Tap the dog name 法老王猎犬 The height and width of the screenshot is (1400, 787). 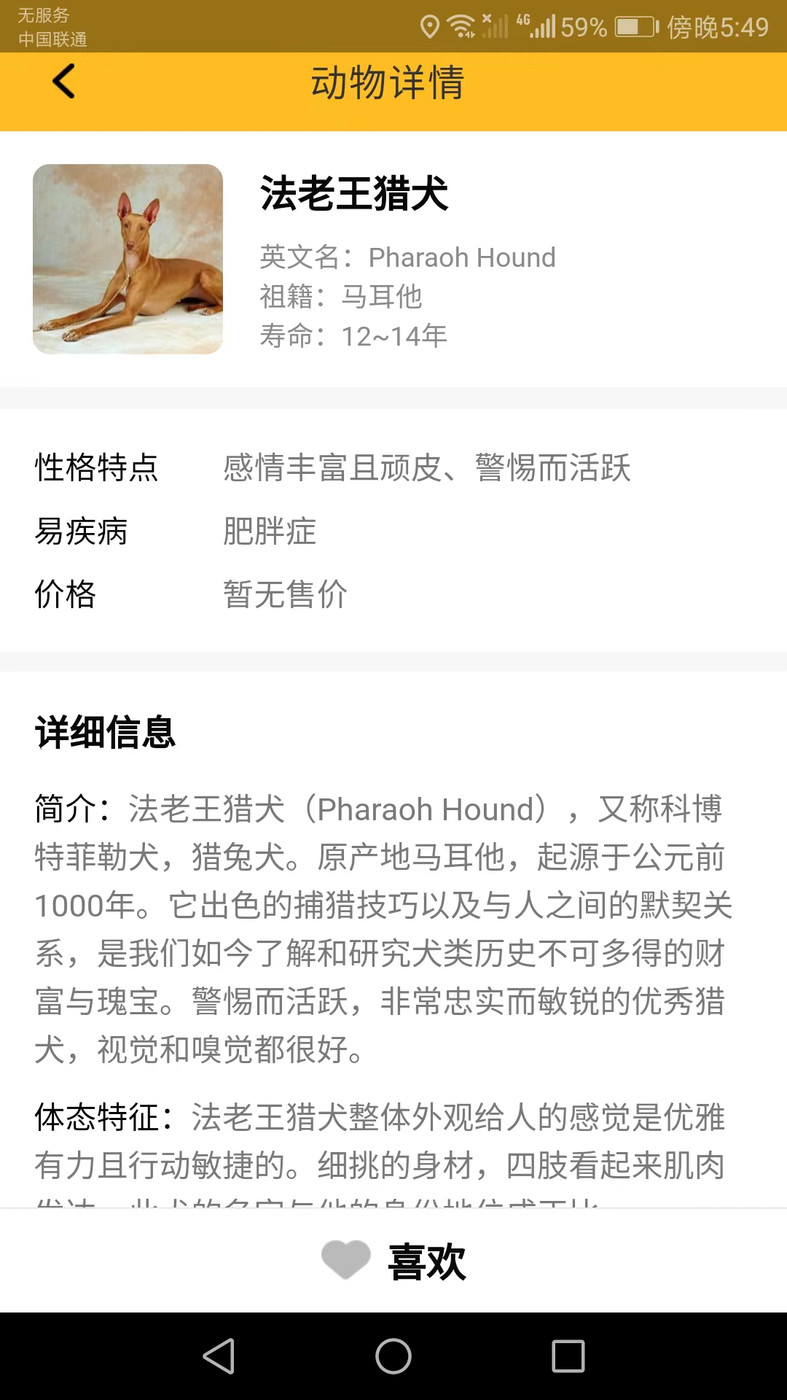coord(352,196)
